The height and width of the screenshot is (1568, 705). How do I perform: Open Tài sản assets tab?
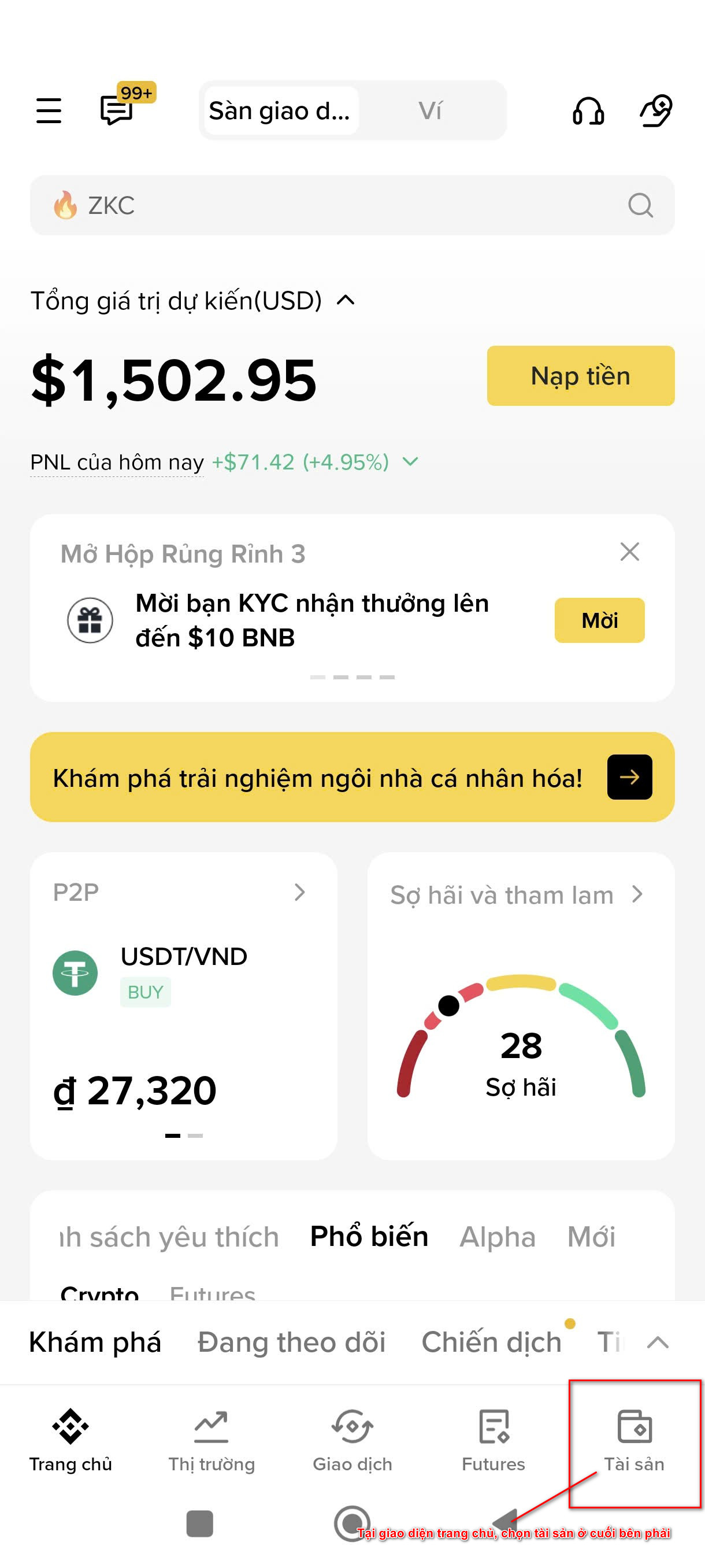tap(634, 1440)
